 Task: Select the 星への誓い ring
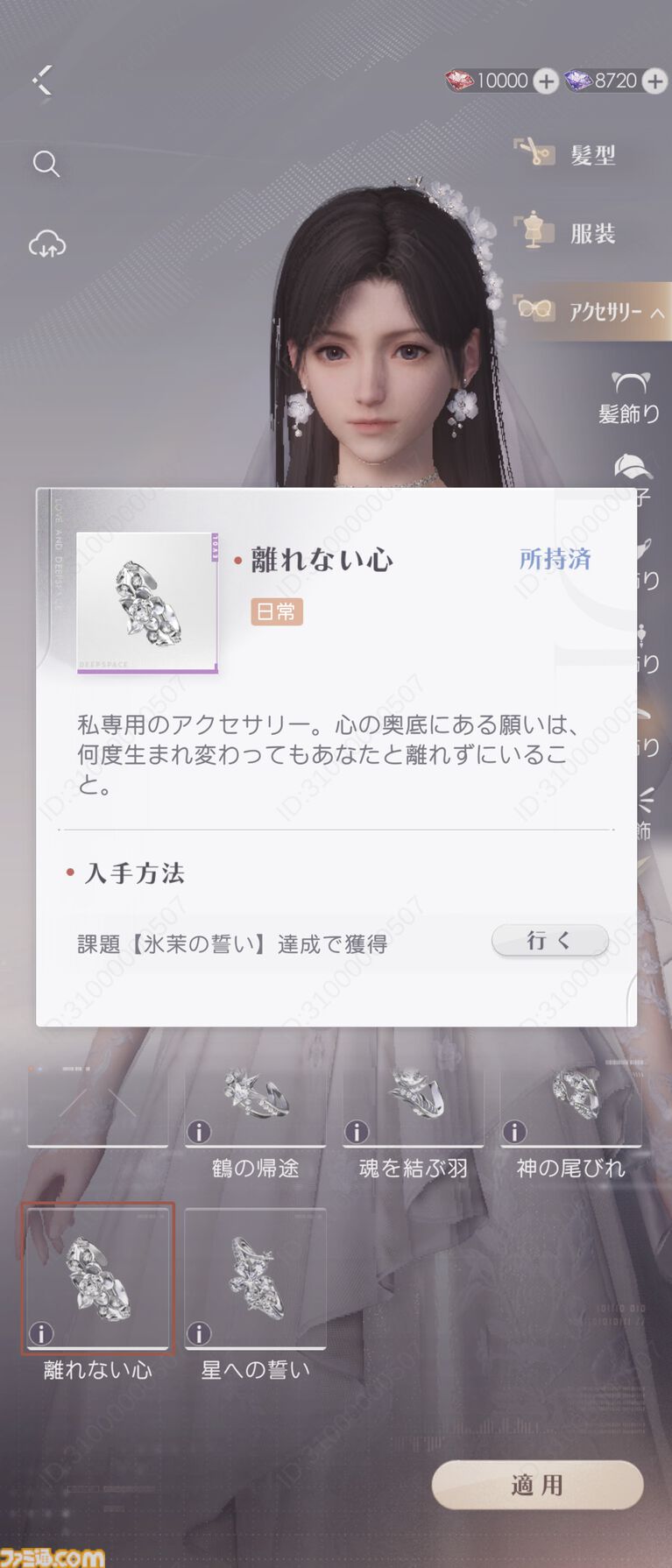[255, 1279]
